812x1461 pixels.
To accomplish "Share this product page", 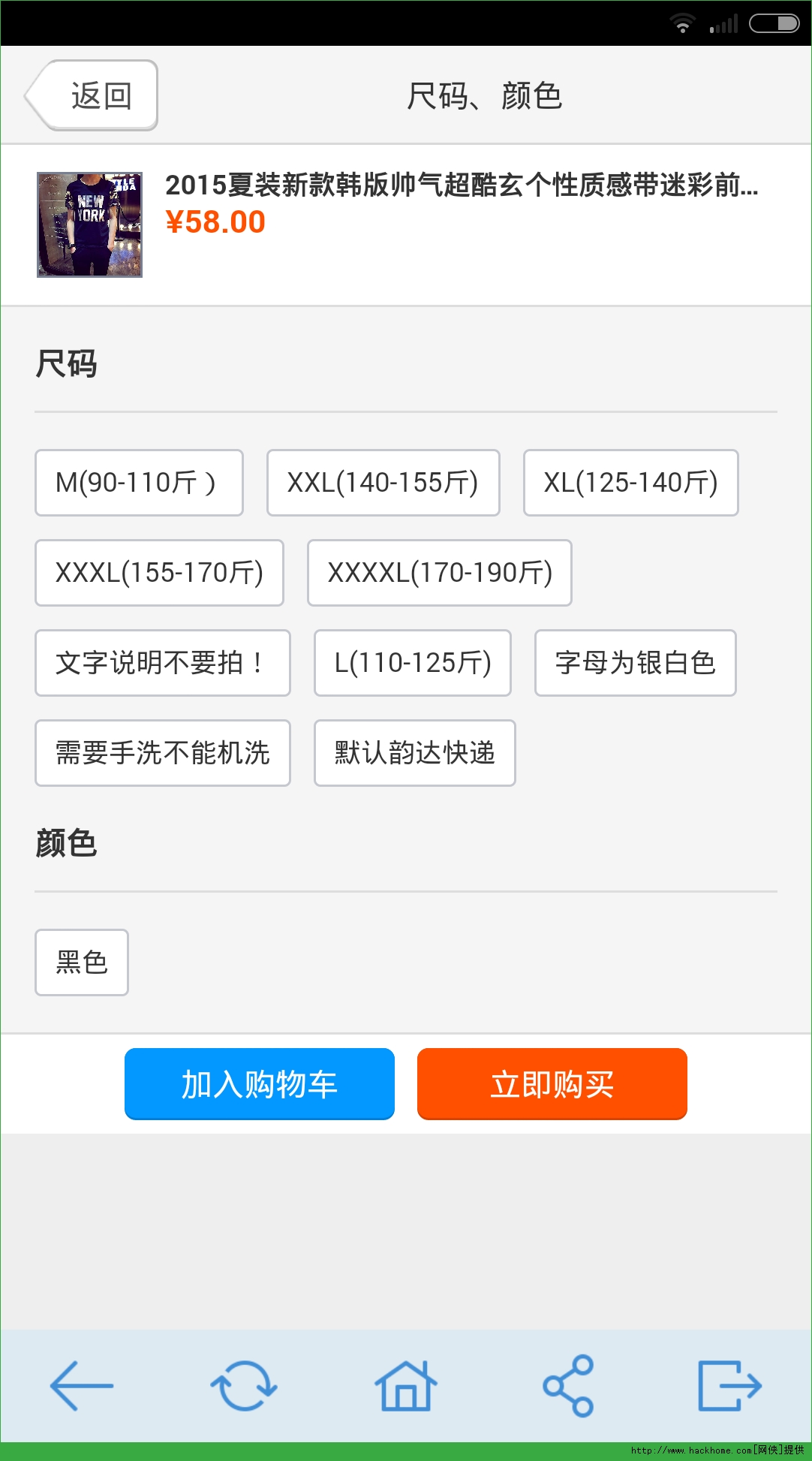I will (x=569, y=1386).
